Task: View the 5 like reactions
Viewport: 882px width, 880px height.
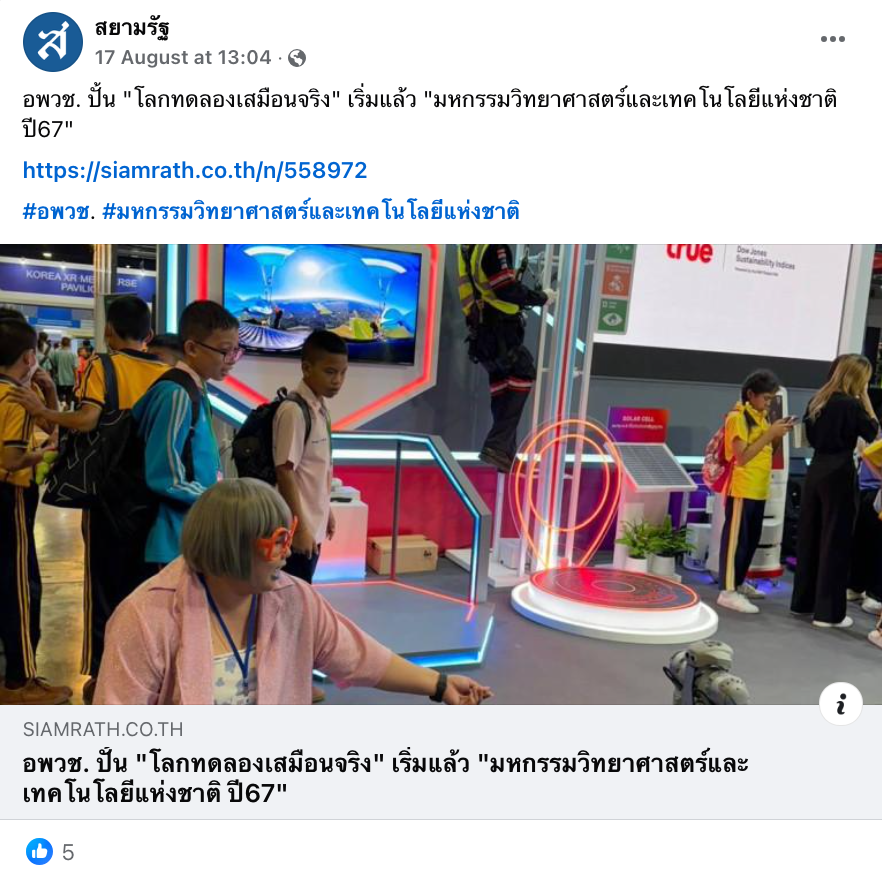Action: pyautogui.click(x=51, y=852)
